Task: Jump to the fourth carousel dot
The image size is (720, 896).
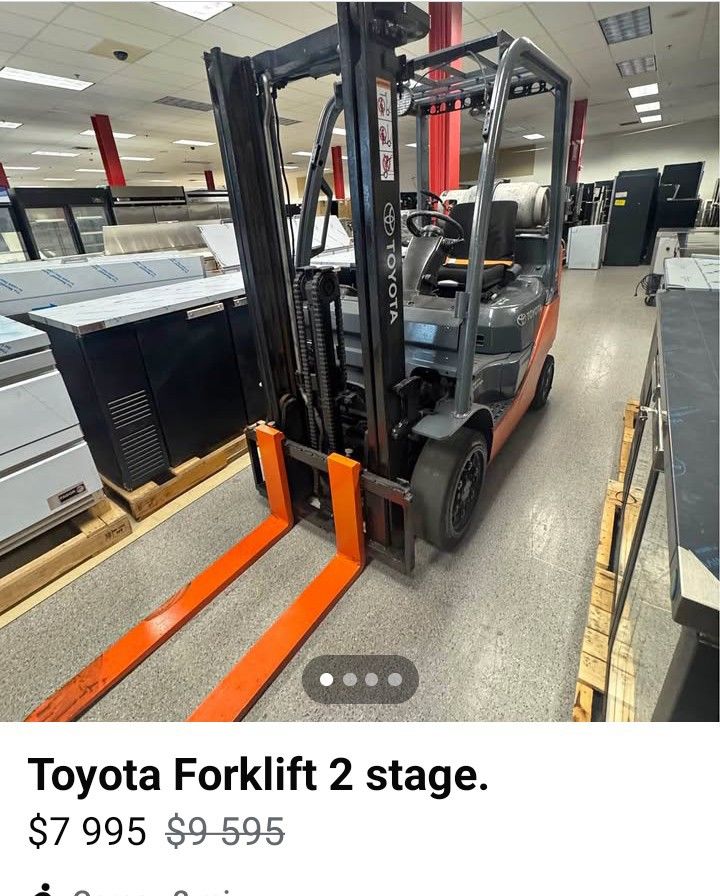Action: [393, 678]
